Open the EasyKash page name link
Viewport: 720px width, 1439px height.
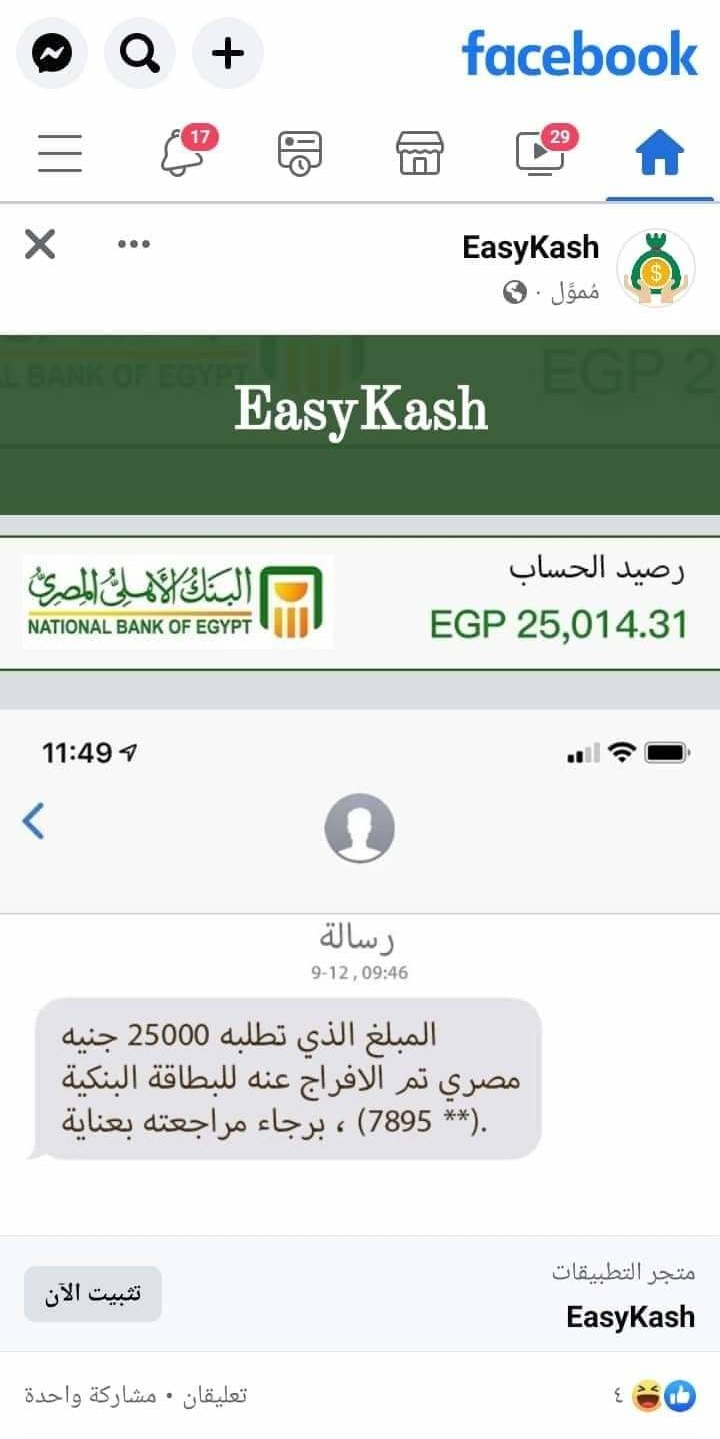point(530,248)
